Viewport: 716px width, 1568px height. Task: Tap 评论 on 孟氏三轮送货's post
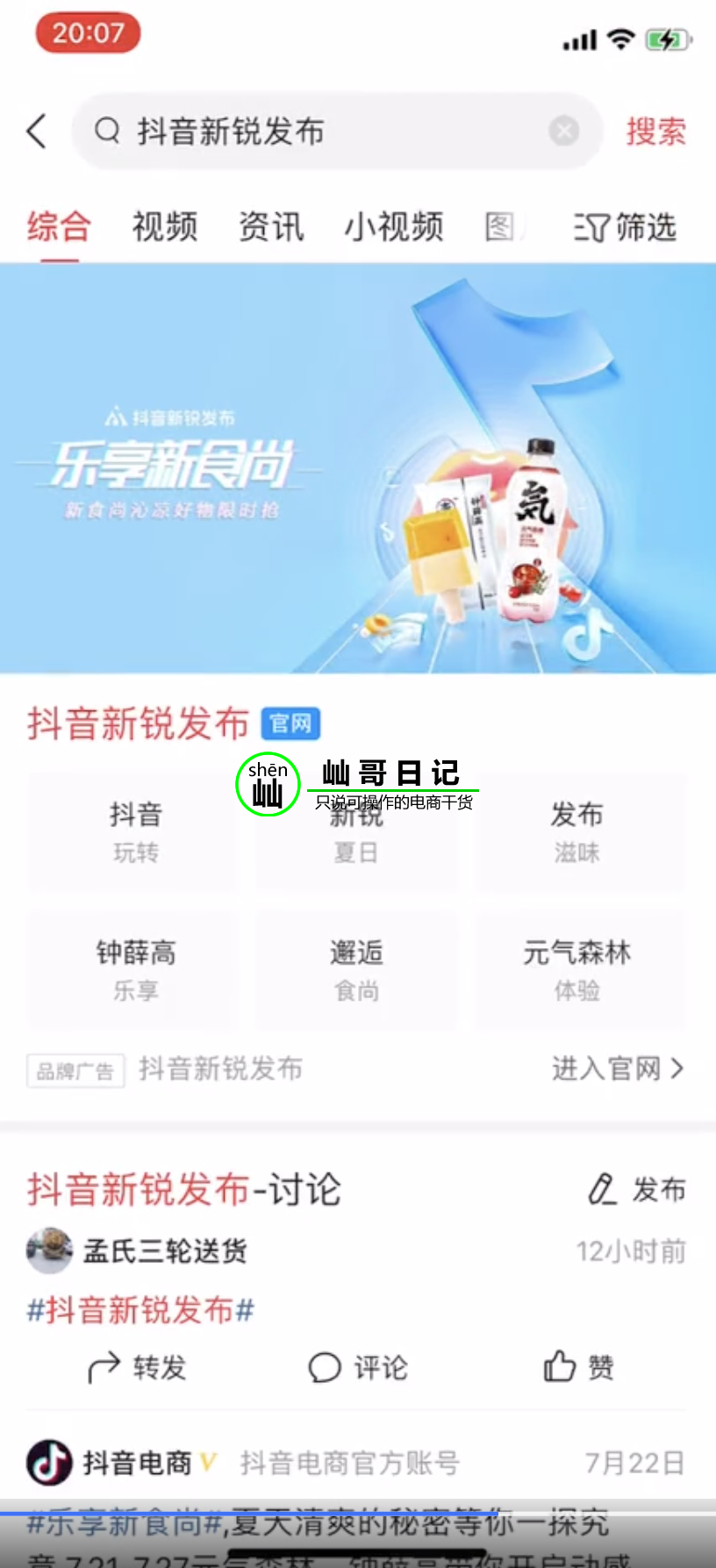click(x=358, y=1367)
